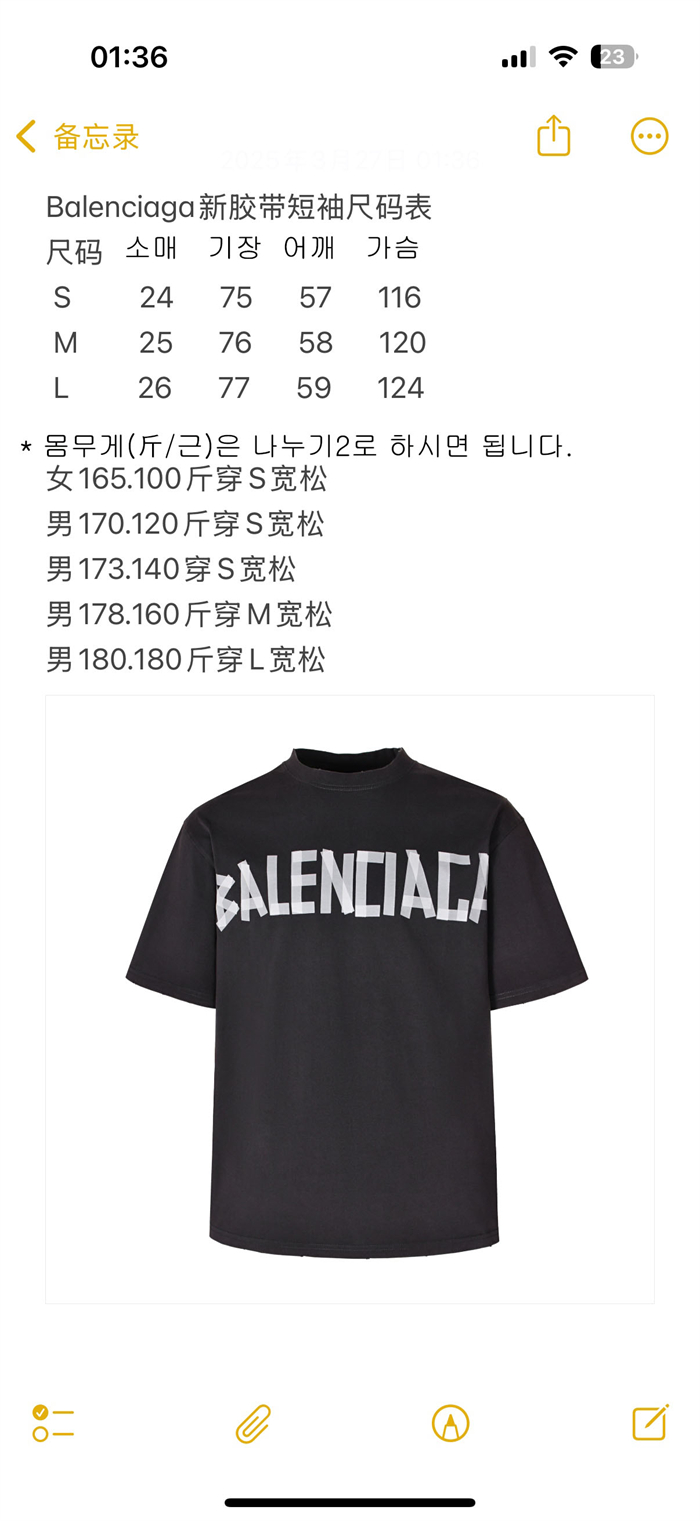
Task: Go back to the 备忘录 notes list
Action: (x=78, y=137)
